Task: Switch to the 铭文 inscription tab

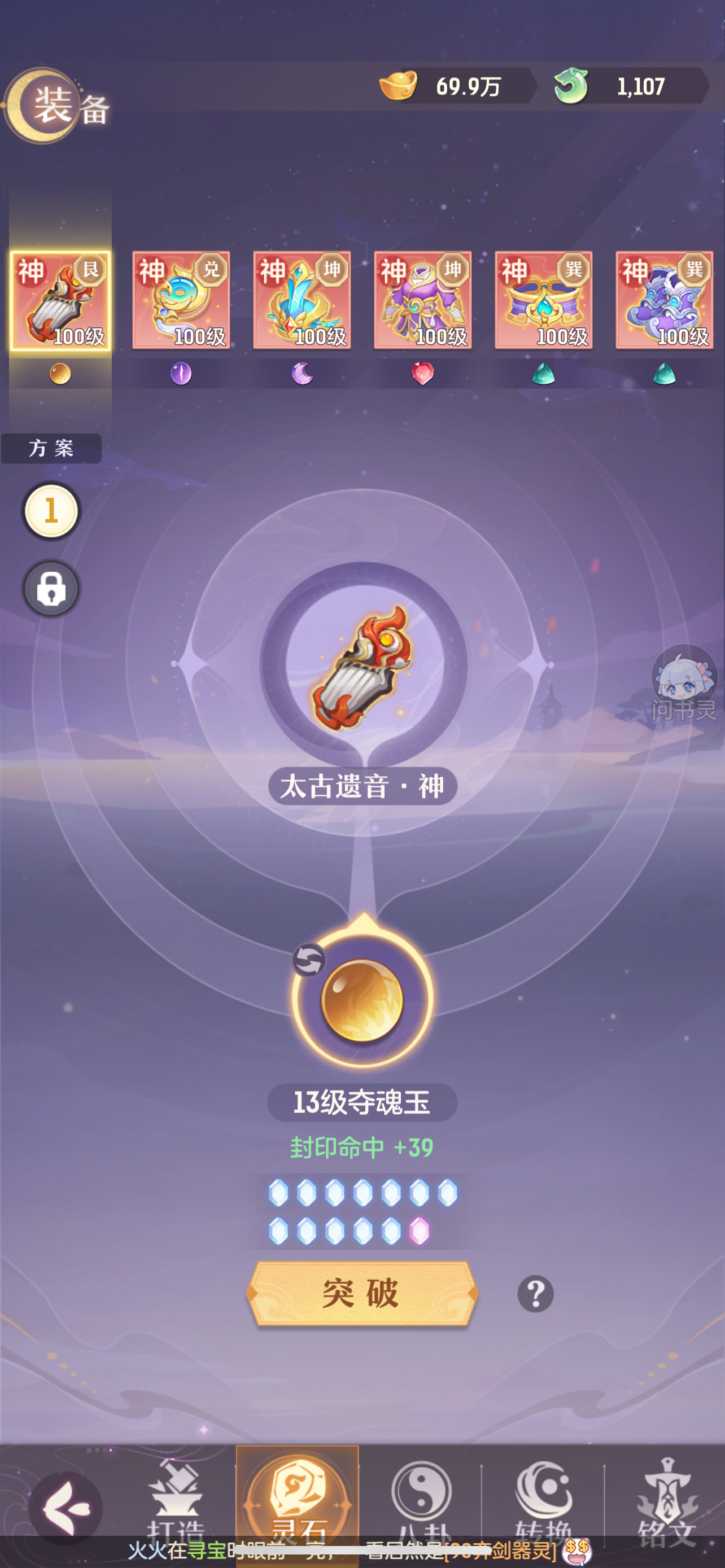Action: click(667, 1504)
